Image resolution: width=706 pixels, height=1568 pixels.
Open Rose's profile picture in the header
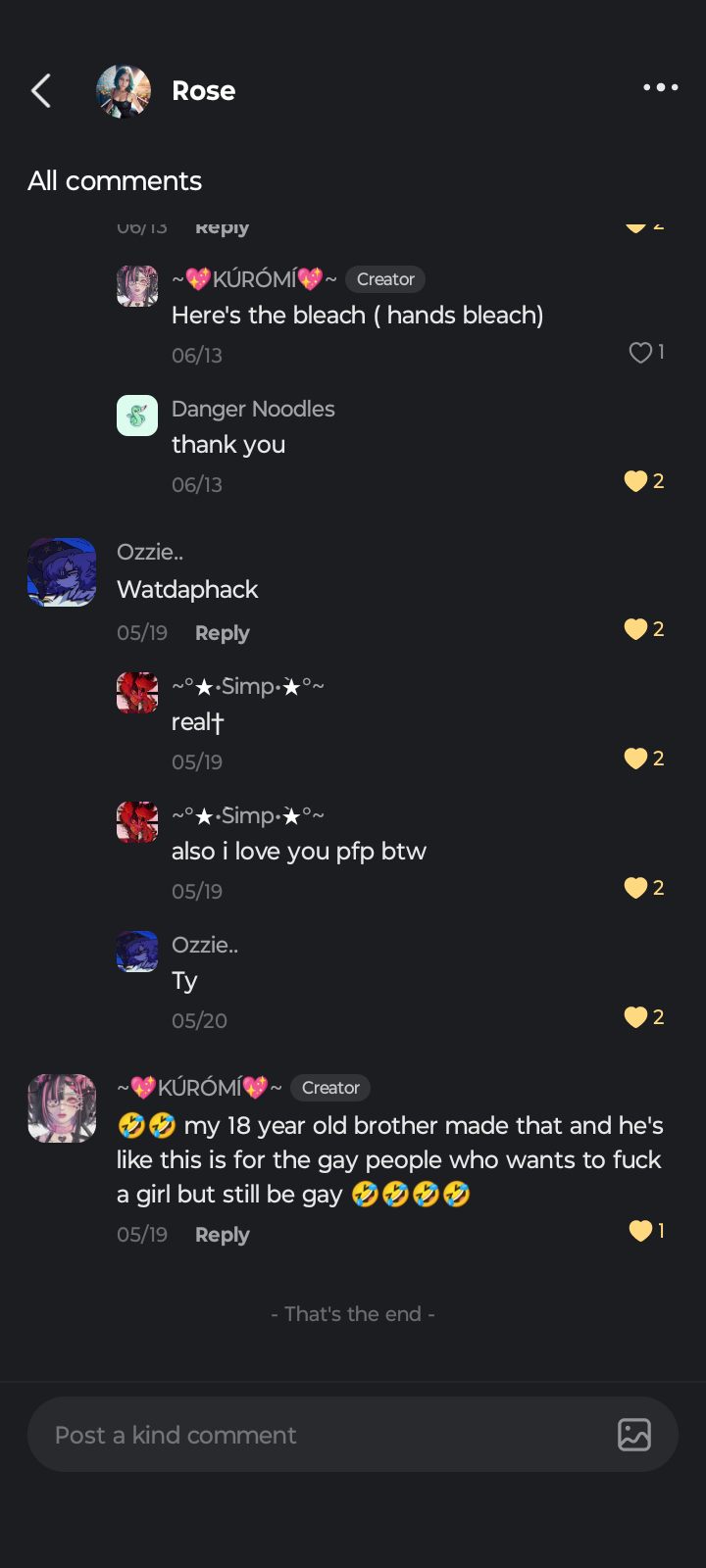pos(124,91)
